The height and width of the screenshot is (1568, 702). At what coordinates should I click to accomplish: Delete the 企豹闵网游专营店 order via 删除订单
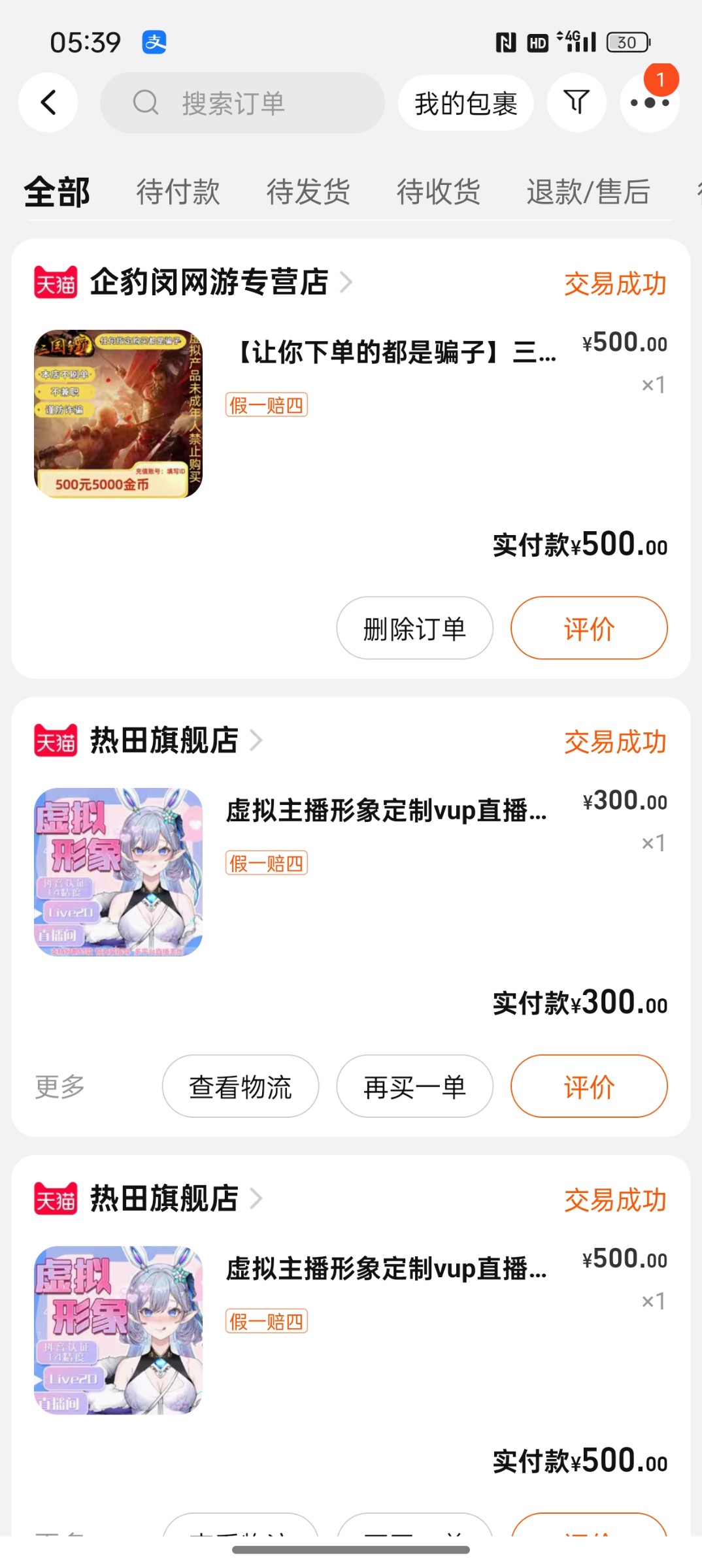click(x=414, y=628)
